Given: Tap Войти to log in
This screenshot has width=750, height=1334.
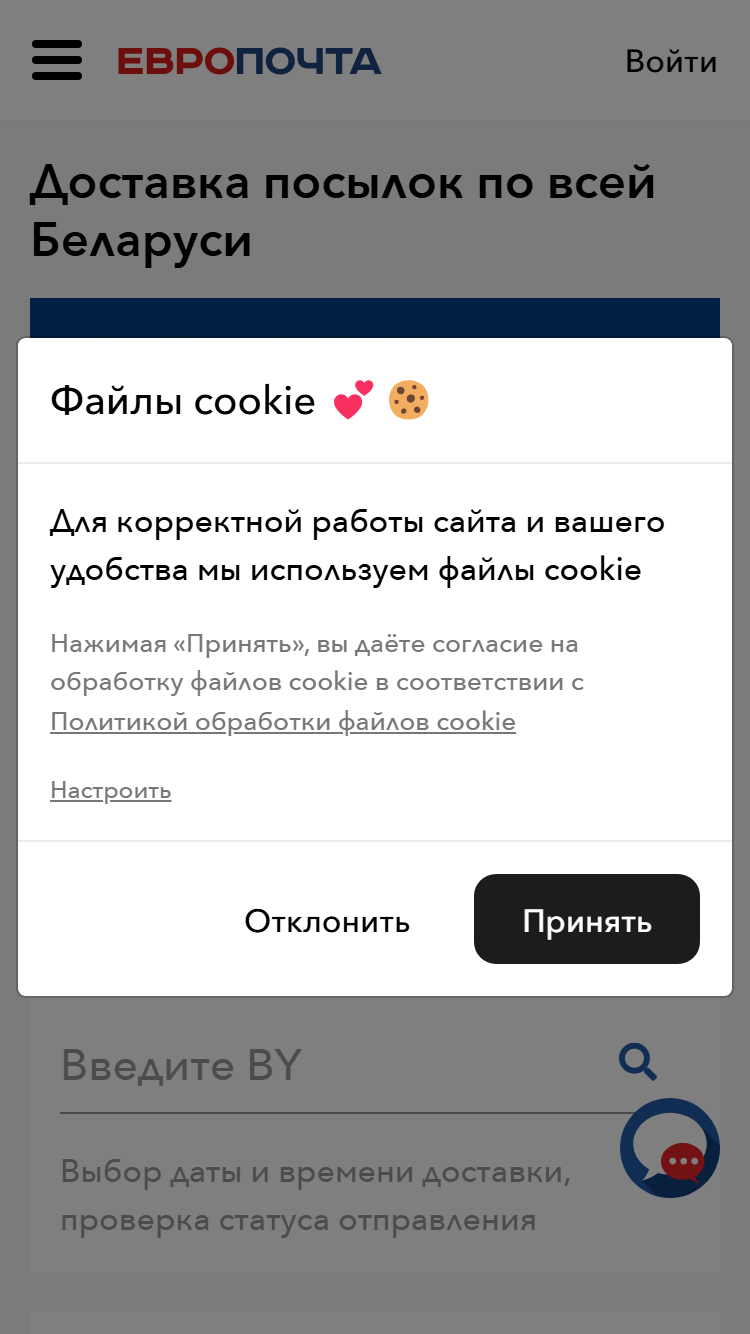Looking at the screenshot, I should pyautogui.click(x=671, y=62).
